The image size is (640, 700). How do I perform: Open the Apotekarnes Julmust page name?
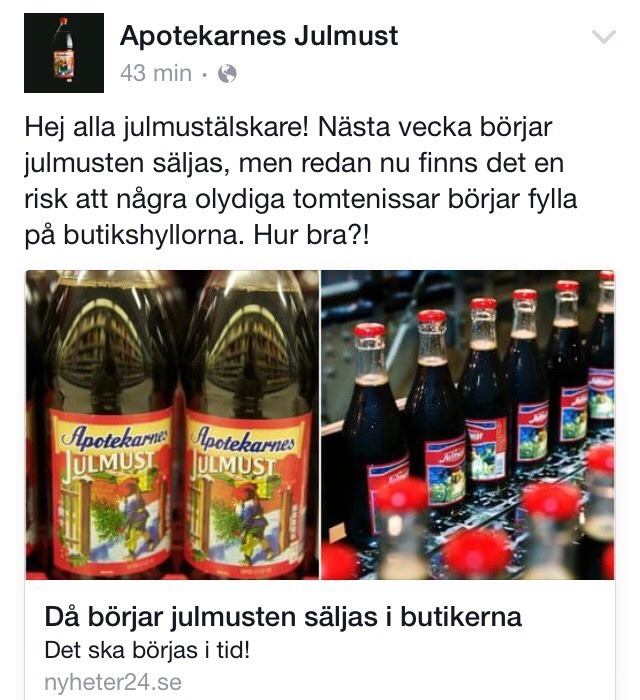tap(259, 37)
